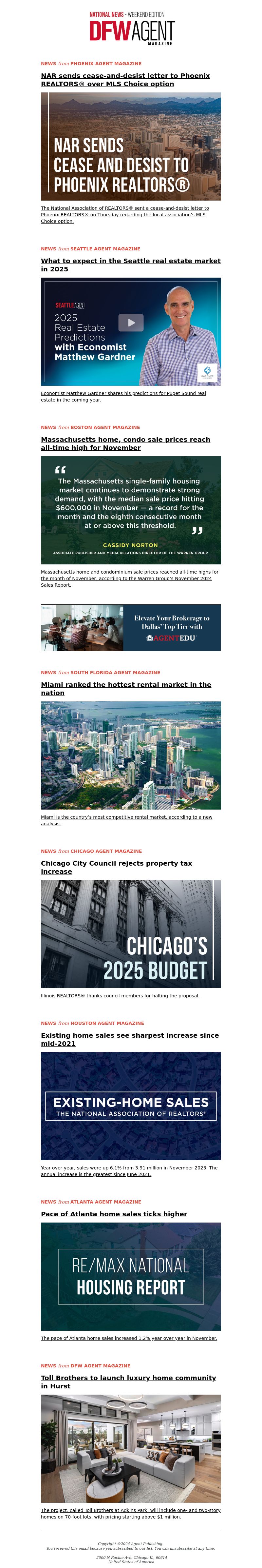The height and width of the screenshot is (1568, 262).
Task: Open the Chicago City Council tax headline
Action: click(116, 867)
